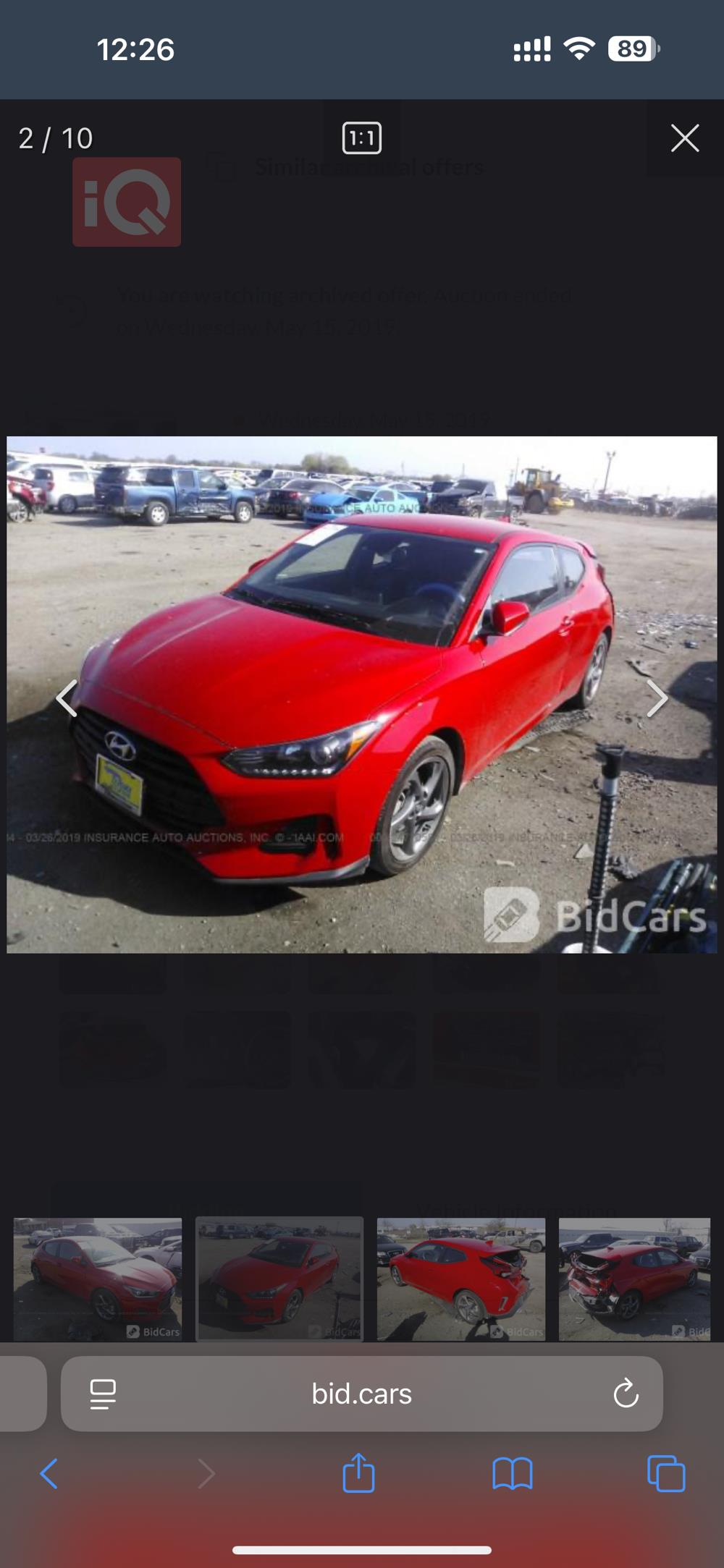This screenshot has height=1568, width=724.
Task: Open the fourth thumbnail showing rear damage
Action: (x=634, y=1279)
